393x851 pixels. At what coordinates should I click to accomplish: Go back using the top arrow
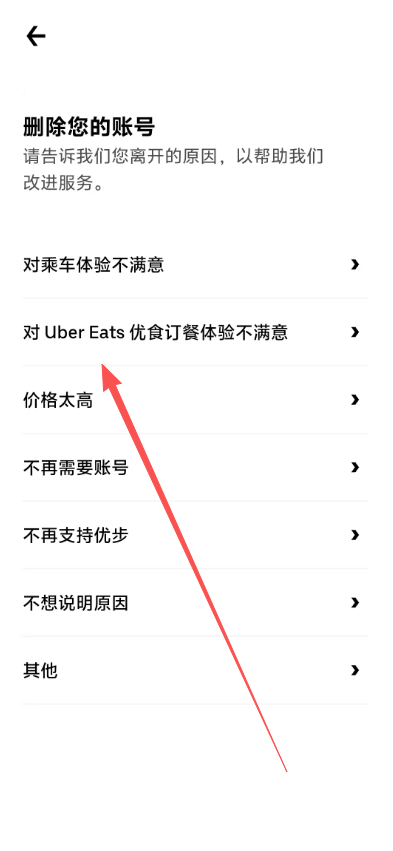click(x=36, y=36)
